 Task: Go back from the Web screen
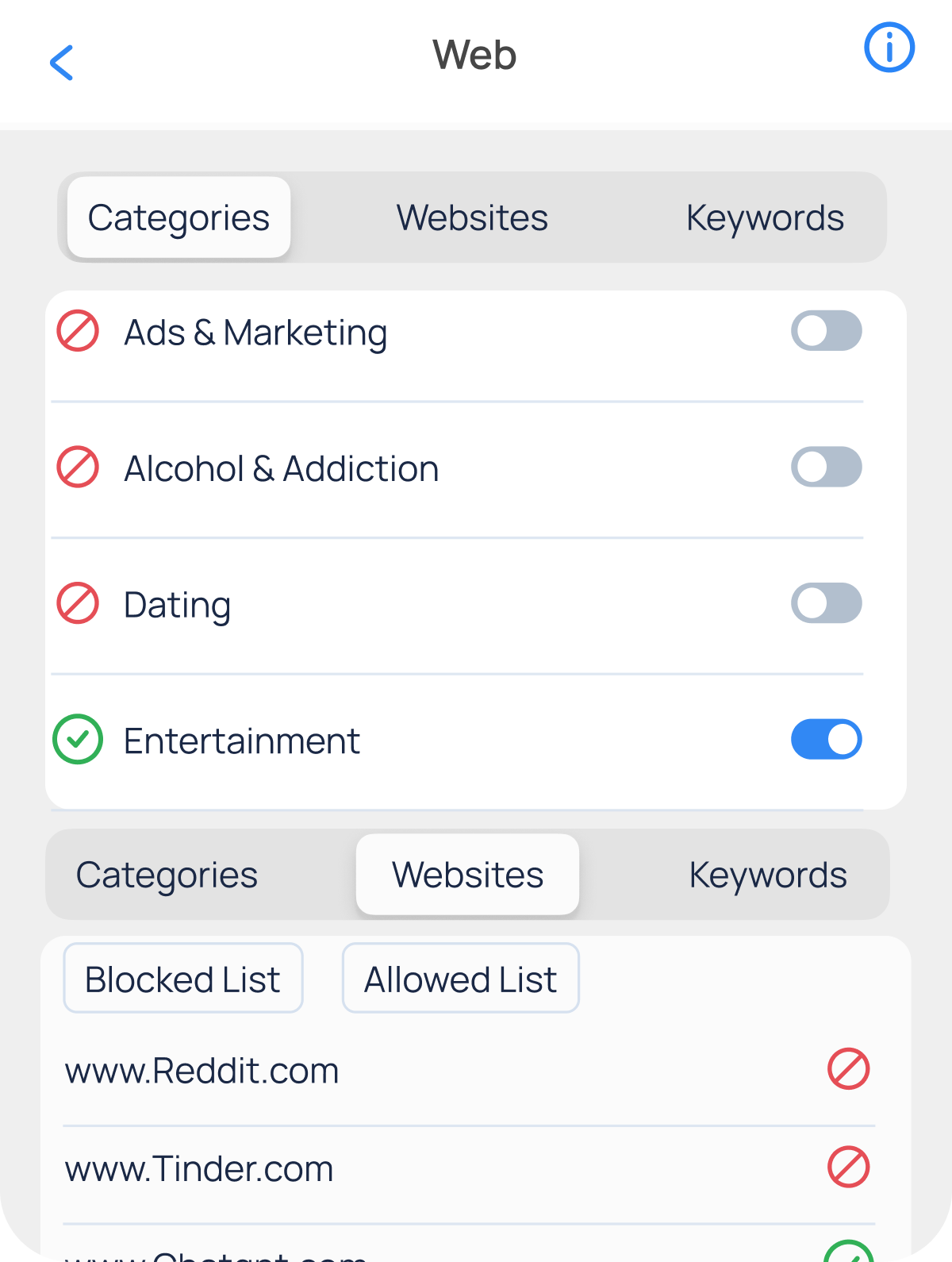pyautogui.click(x=62, y=63)
